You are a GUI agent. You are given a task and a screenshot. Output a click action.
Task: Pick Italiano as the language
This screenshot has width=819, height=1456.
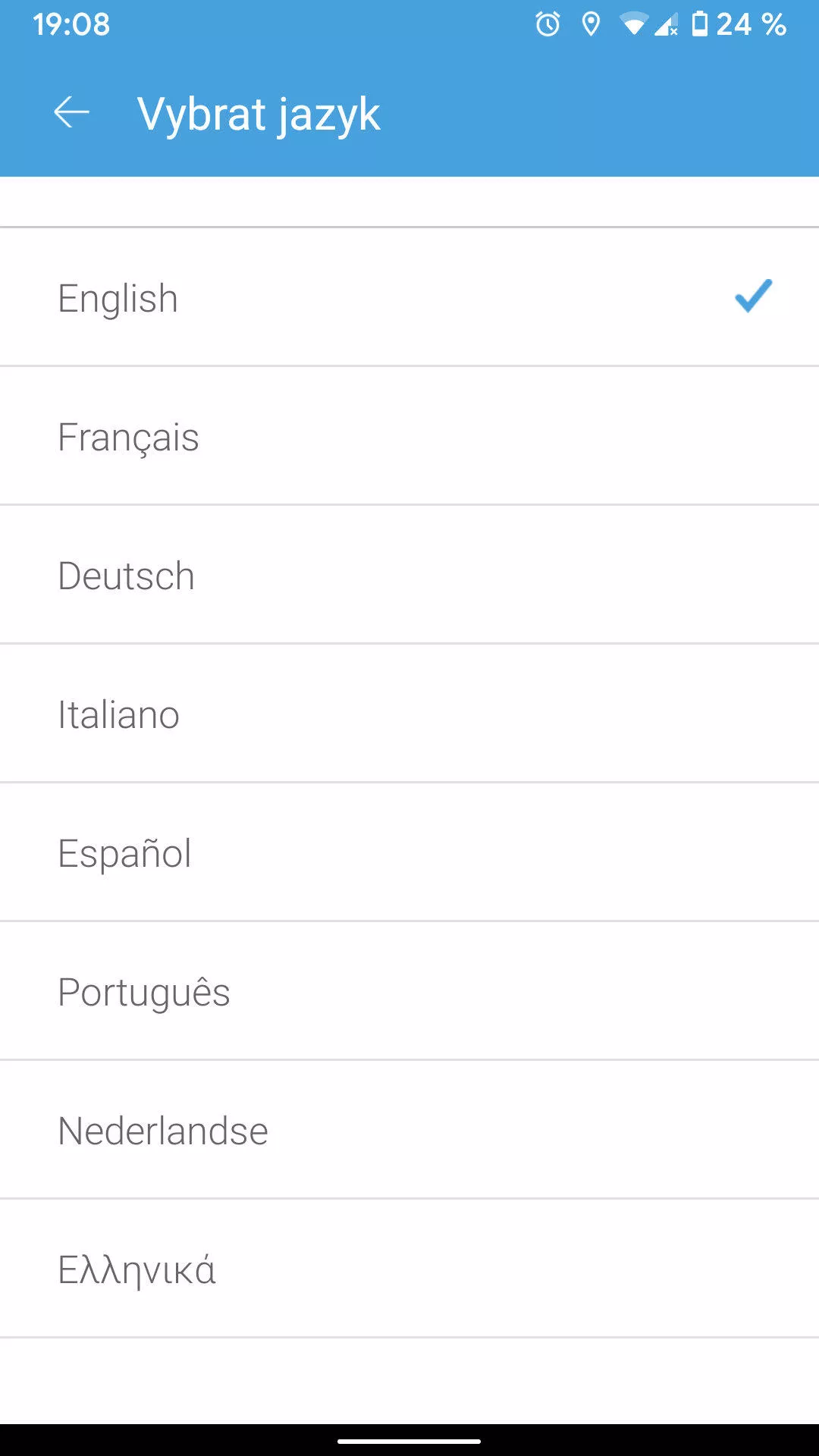409,714
